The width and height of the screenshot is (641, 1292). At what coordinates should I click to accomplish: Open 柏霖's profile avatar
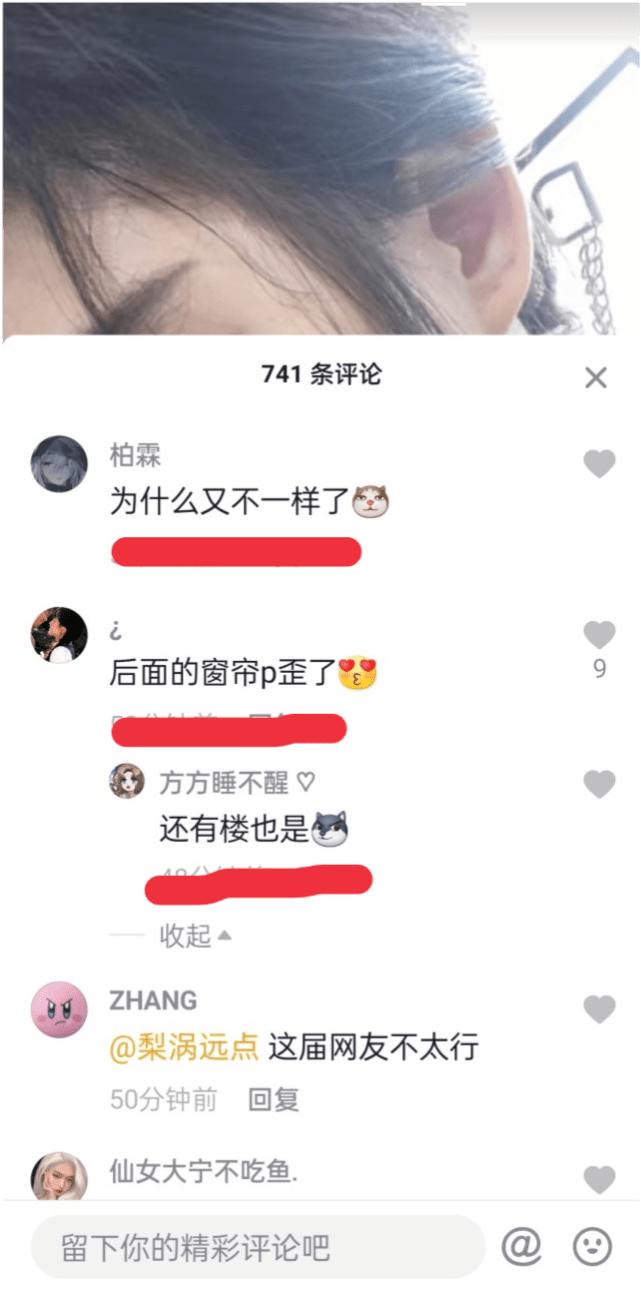(59, 463)
